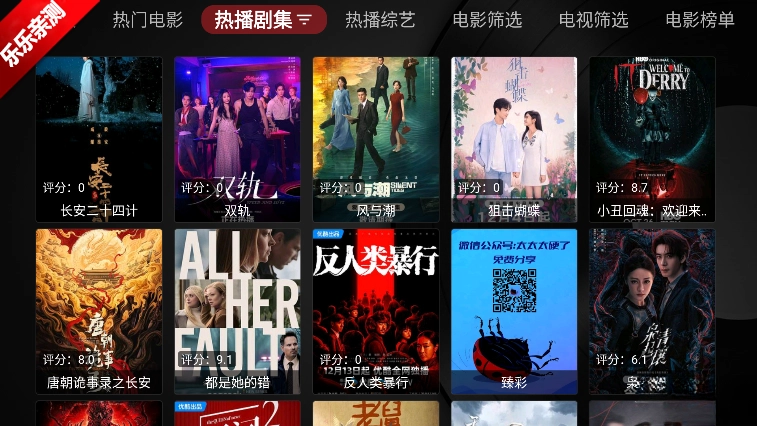This screenshot has width=757, height=426.
Task: Select 唐朝诡事录之长安
Action: pyautogui.click(x=99, y=311)
